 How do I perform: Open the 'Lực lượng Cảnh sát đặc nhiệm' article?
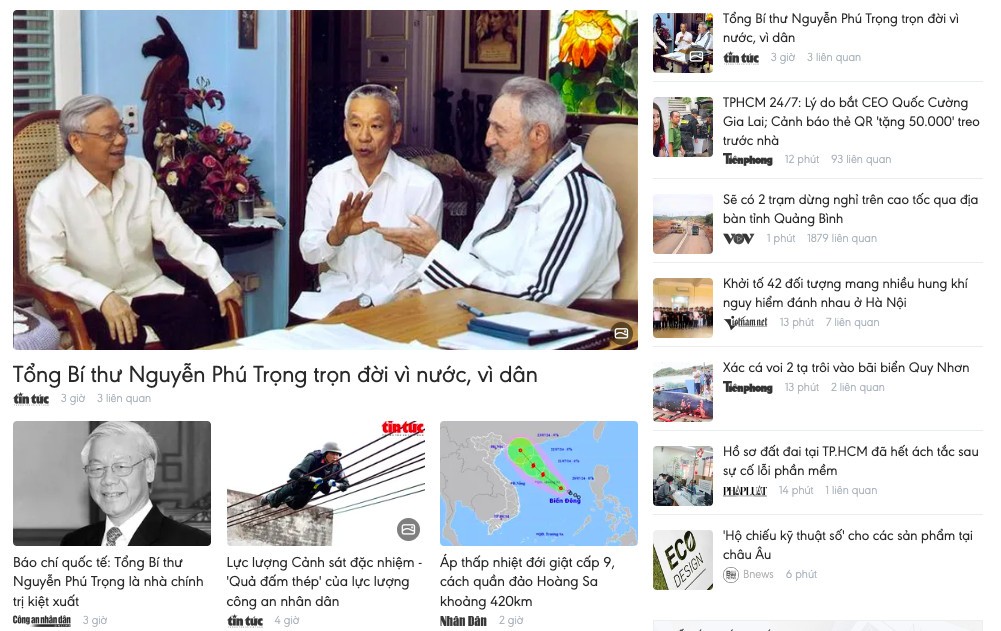coord(324,581)
